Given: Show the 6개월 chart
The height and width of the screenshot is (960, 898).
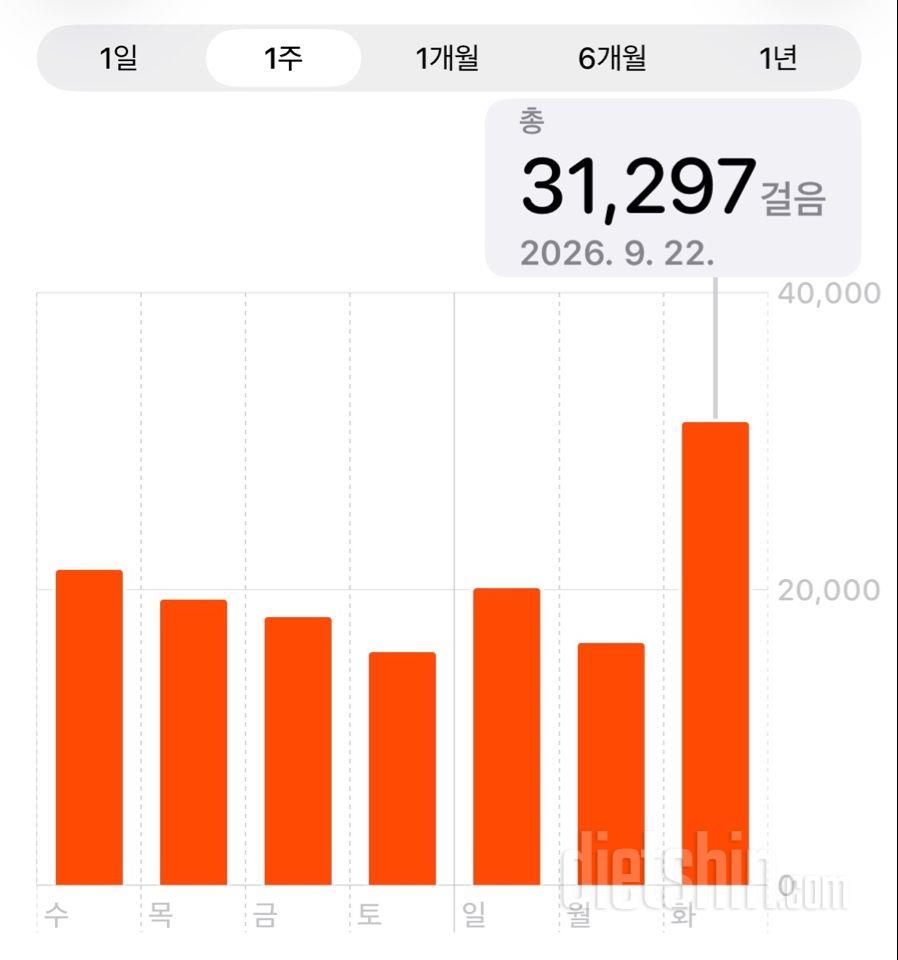Looking at the screenshot, I should tap(612, 58).
